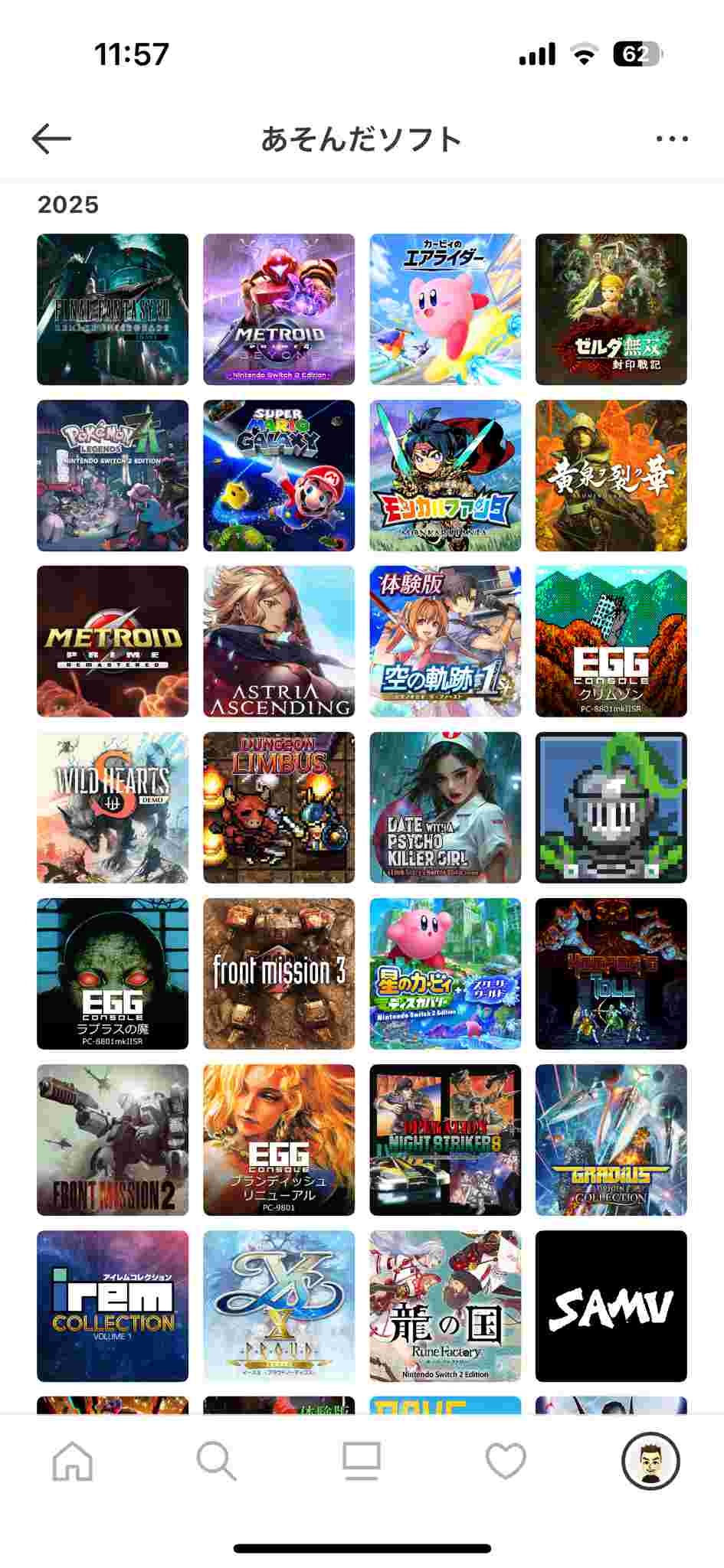The image size is (724, 1568).
Task: View the Dungeon Limbus game
Action: coord(279,808)
